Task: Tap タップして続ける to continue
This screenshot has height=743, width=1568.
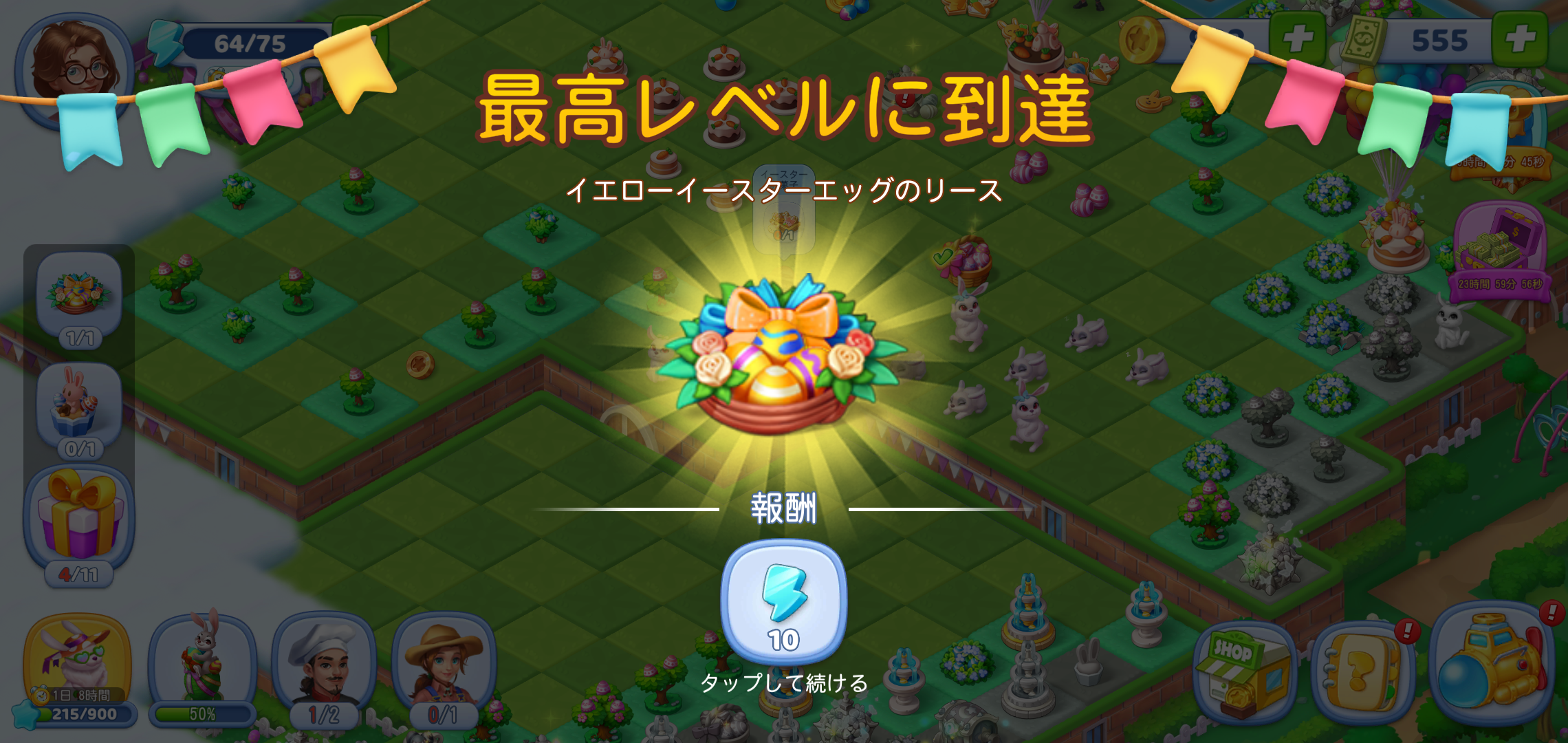Action: coord(783,682)
